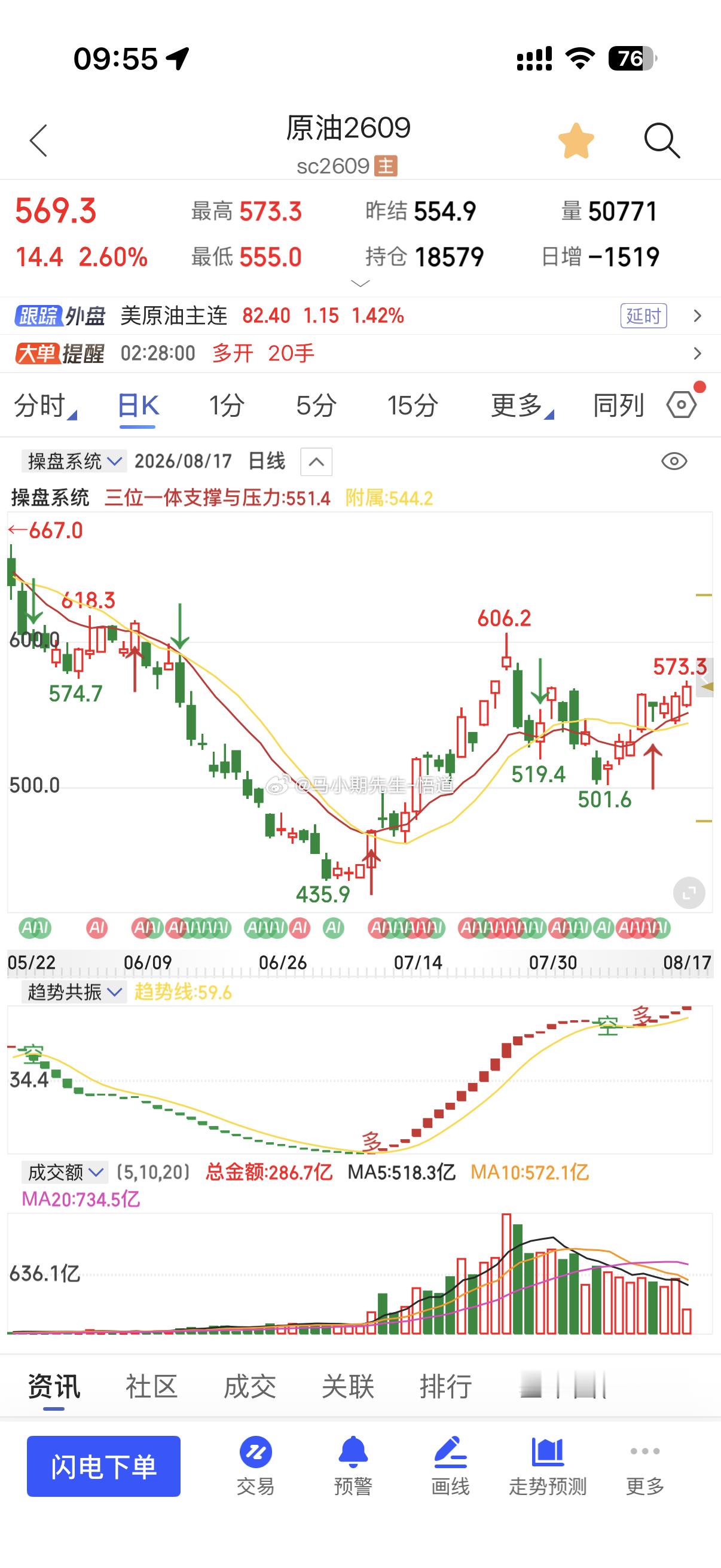Open the 更多 periods dropdown

(x=522, y=405)
